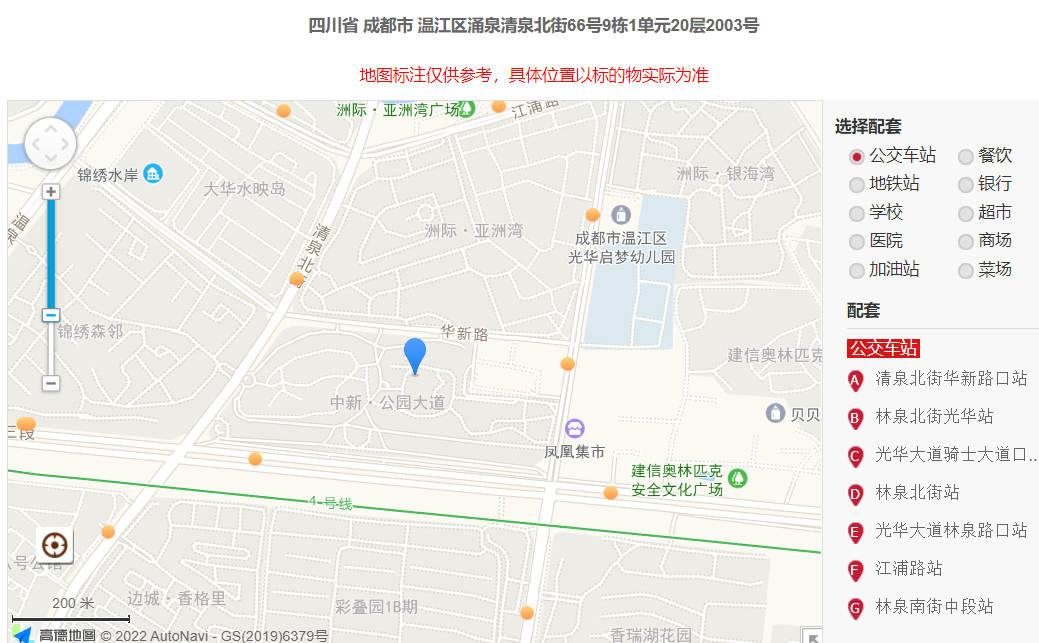Select the 餐饮 radio option
This screenshot has width=1039, height=643.
click(x=966, y=157)
